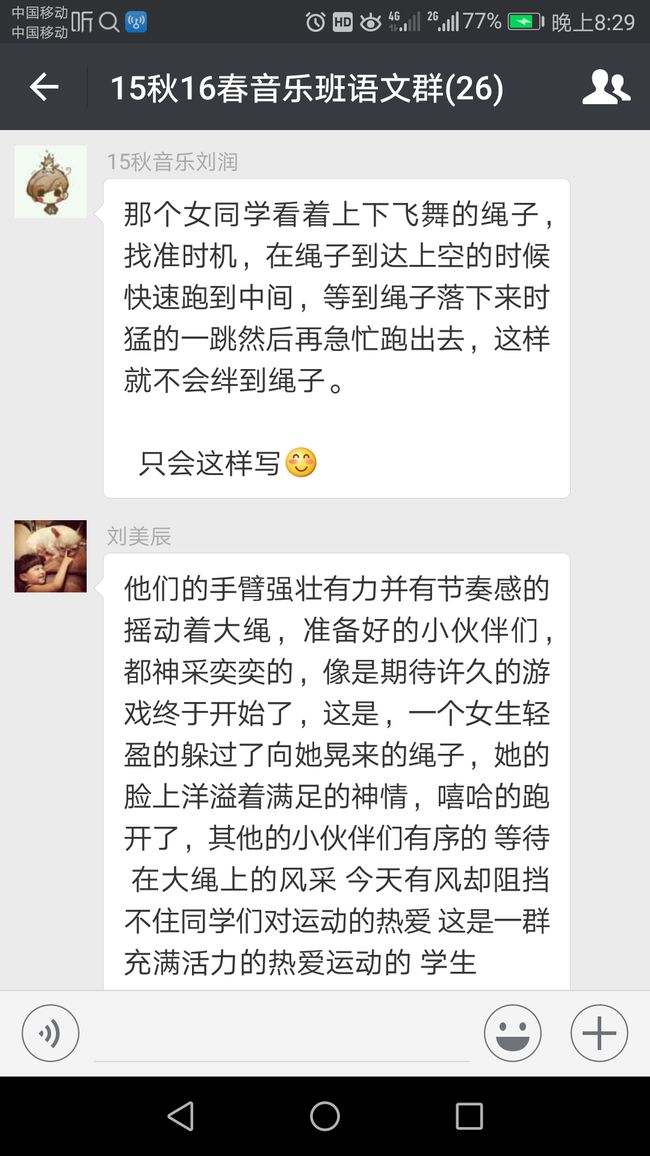The width and height of the screenshot is (650, 1156).
Task: Open the plus attachments menu
Action: point(599,1033)
